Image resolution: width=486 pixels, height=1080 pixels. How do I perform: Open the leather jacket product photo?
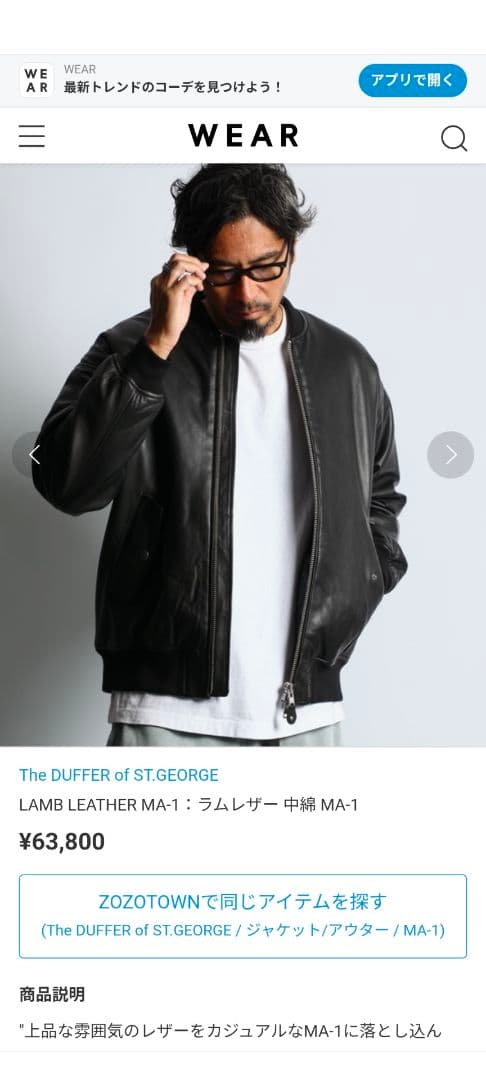[243, 455]
